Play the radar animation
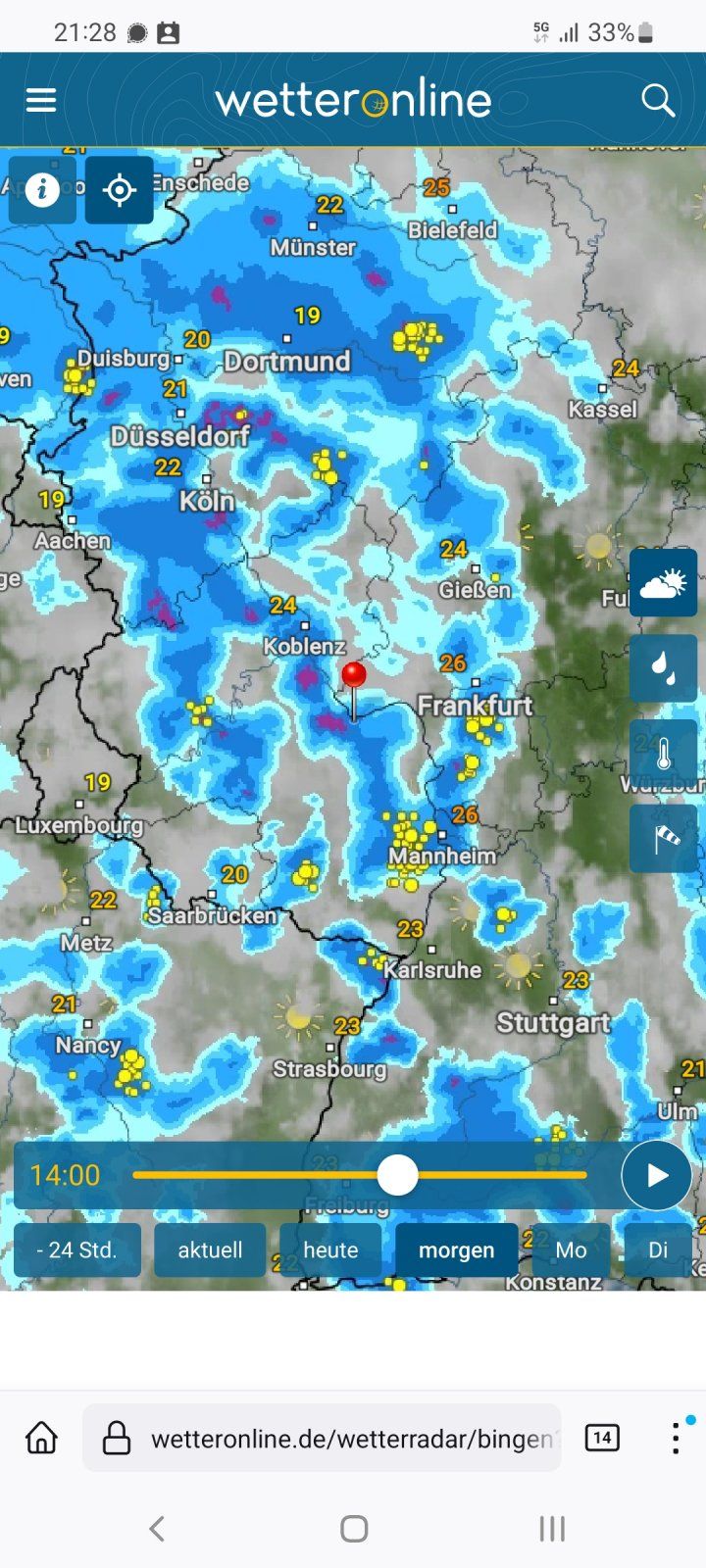Image resolution: width=706 pixels, height=1568 pixels. tap(657, 1175)
